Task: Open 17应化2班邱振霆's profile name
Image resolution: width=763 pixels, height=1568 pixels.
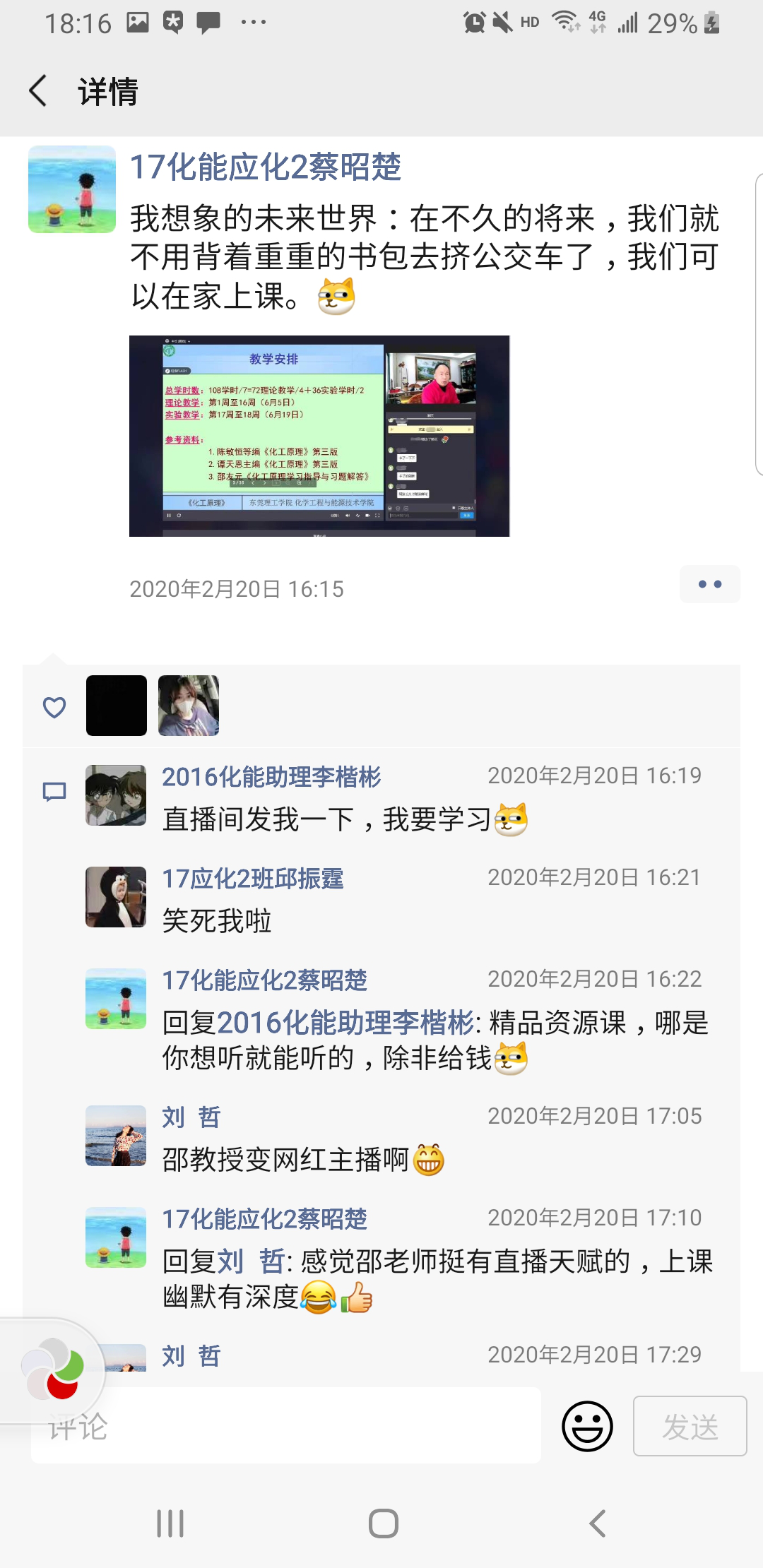Action: click(x=253, y=879)
